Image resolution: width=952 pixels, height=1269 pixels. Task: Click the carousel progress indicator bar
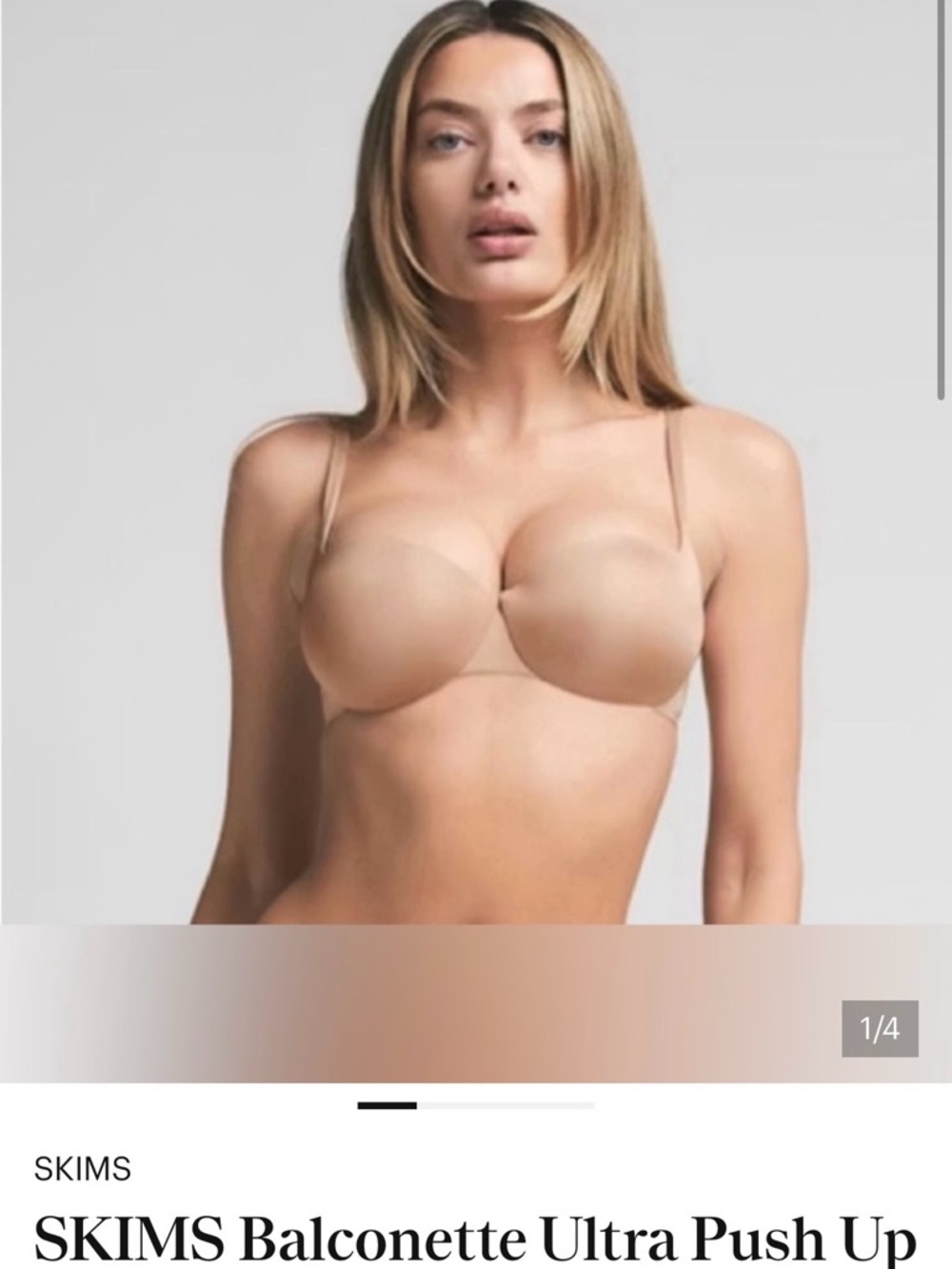pyautogui.click(x=476, y=1107)
